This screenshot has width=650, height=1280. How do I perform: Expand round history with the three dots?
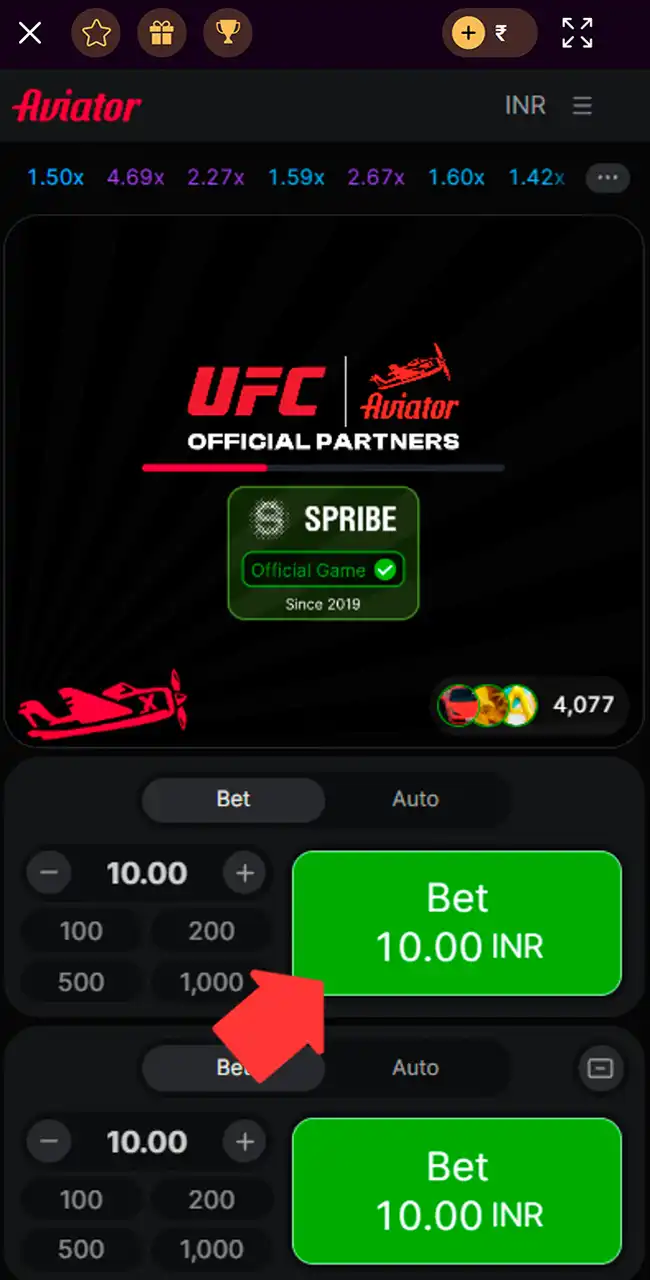tap(608, 178)
